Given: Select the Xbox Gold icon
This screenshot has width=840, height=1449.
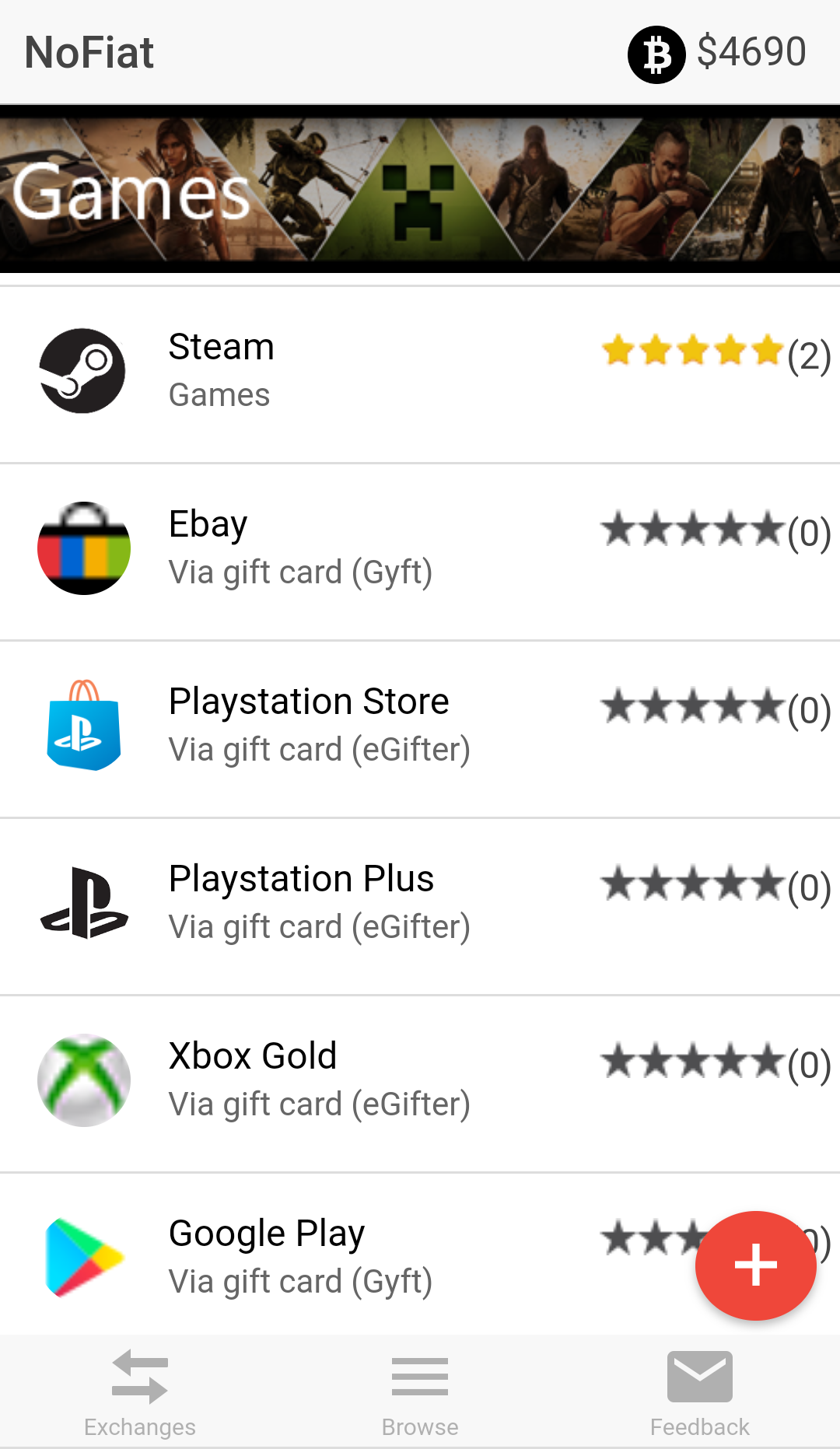Looking at the screenshot, I should 83,1080.
